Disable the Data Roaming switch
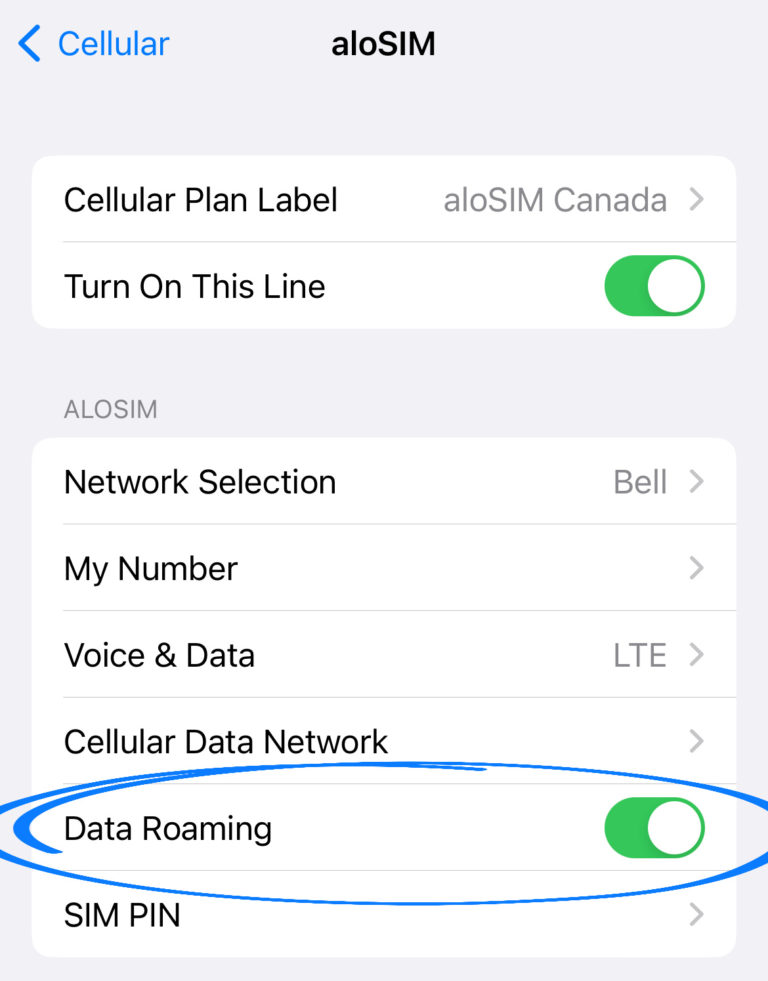The height and width of the screenshot is (981, 768). click(x=654, y=829)
